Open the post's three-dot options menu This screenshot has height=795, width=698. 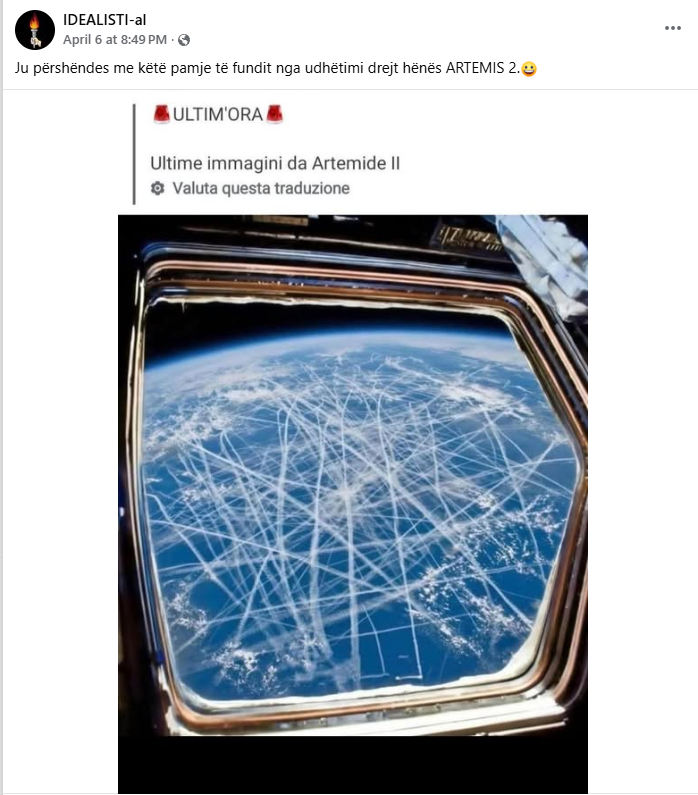pos(672,28)
